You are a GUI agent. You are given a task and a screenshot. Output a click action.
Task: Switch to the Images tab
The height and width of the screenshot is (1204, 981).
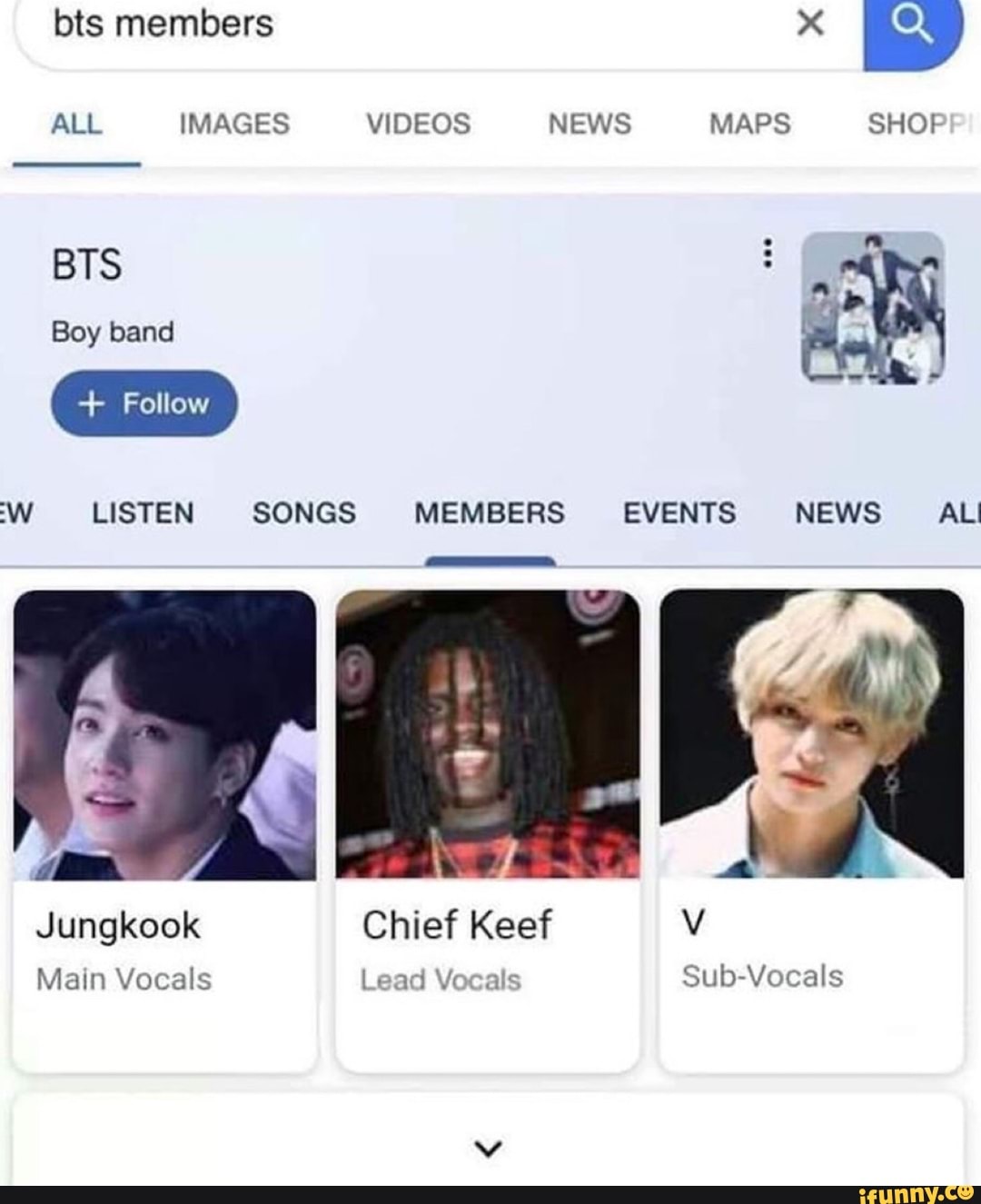(234, 124)
